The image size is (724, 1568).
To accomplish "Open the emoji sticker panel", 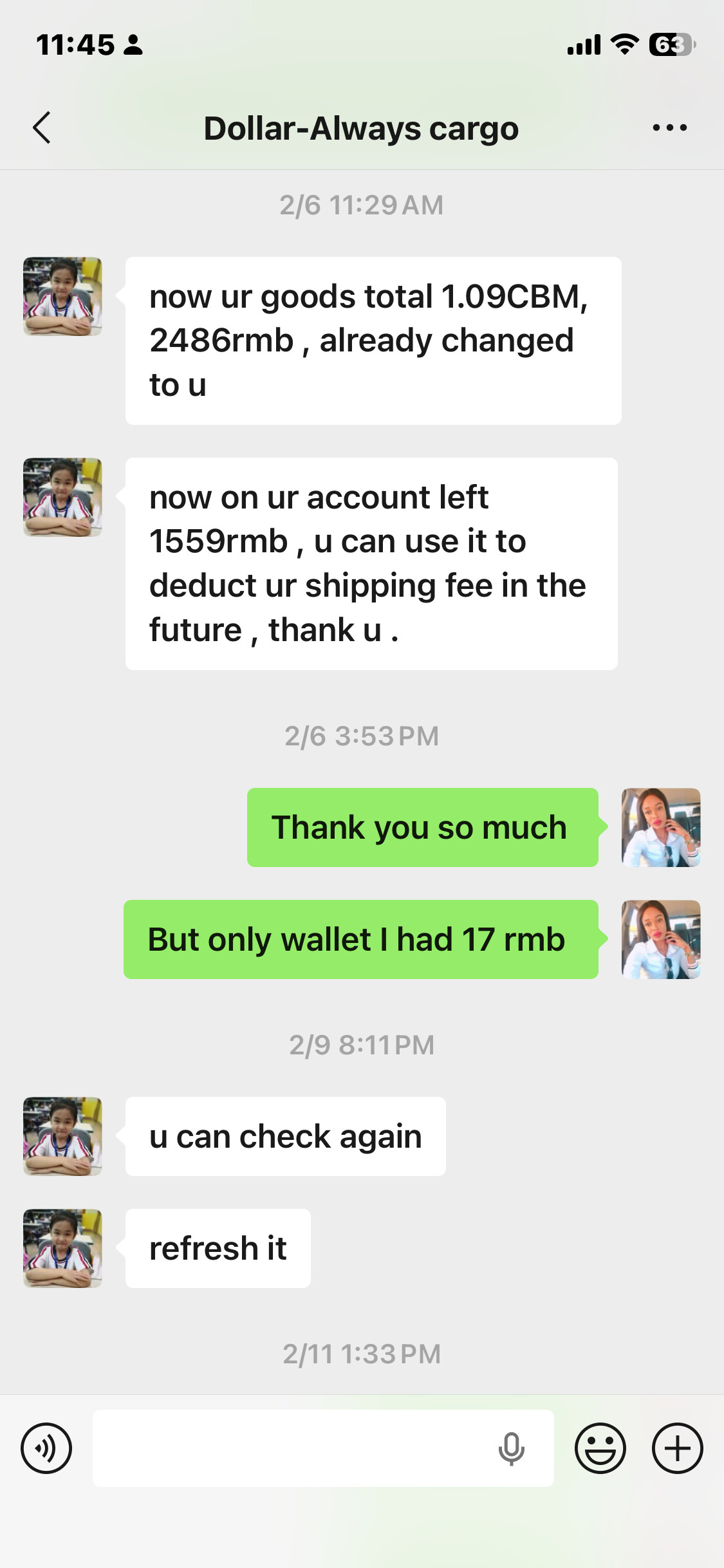I will (x=600, y=1448).
